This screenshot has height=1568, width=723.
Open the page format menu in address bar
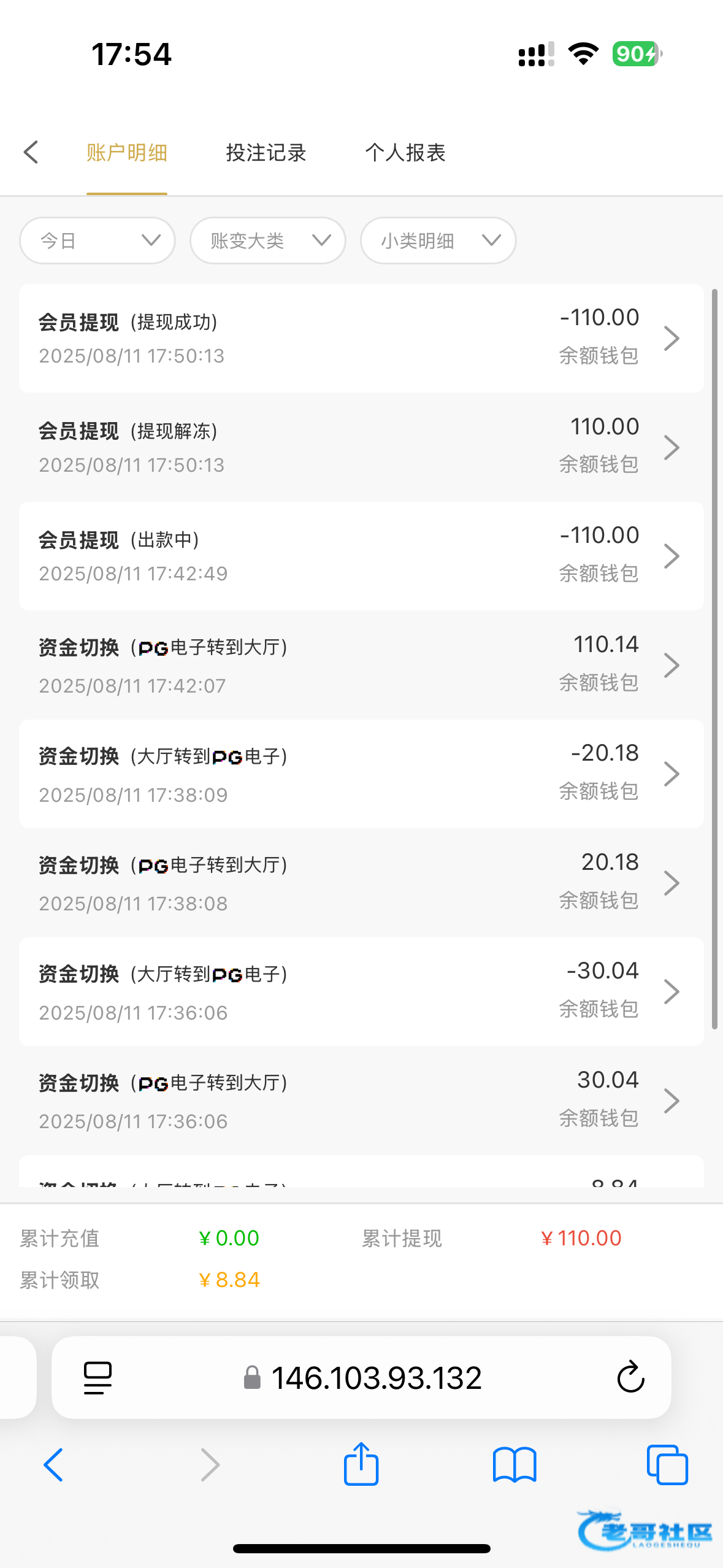(x=98, y=1378)
